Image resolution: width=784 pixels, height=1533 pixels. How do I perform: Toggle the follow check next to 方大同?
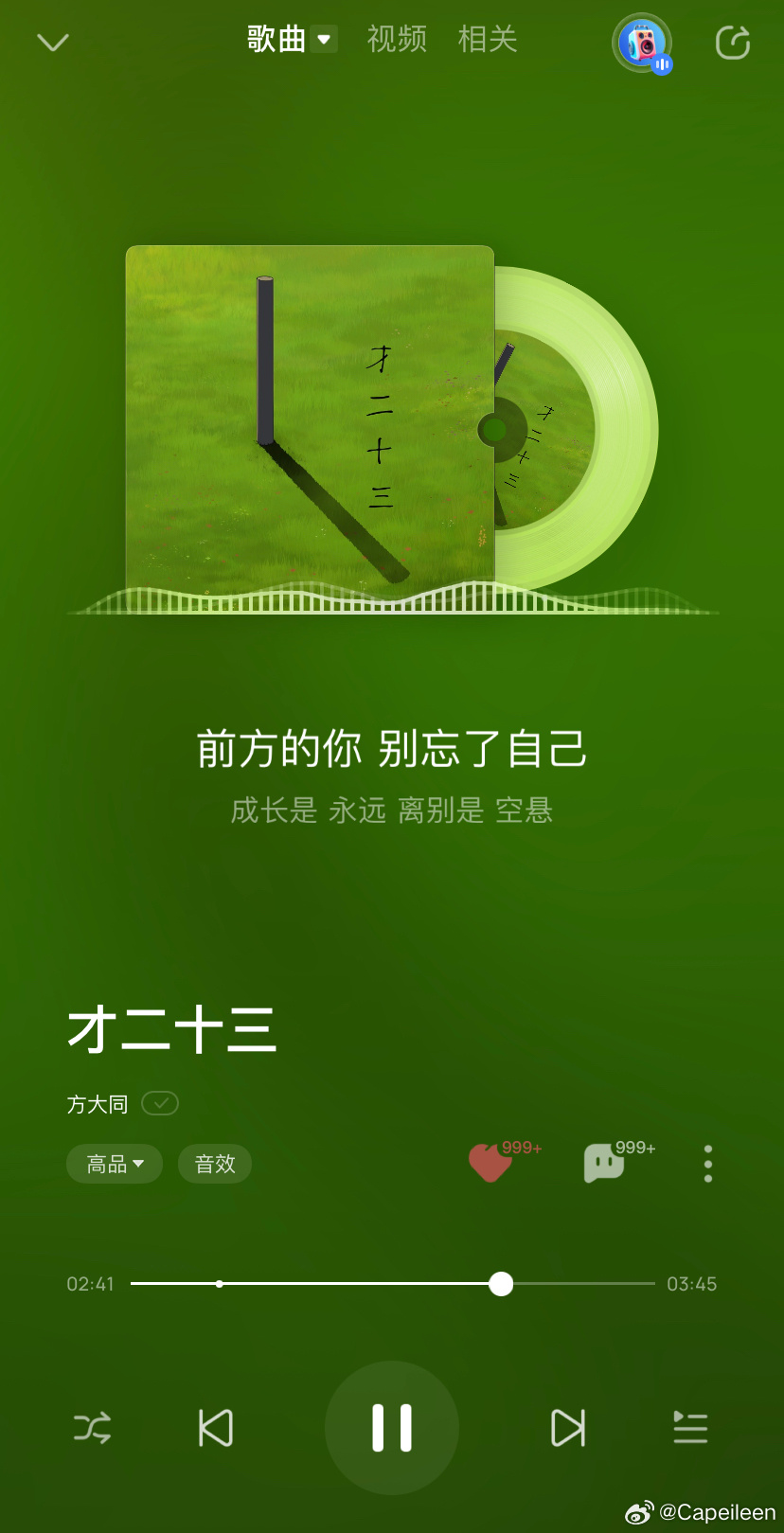click(160, 1103)
